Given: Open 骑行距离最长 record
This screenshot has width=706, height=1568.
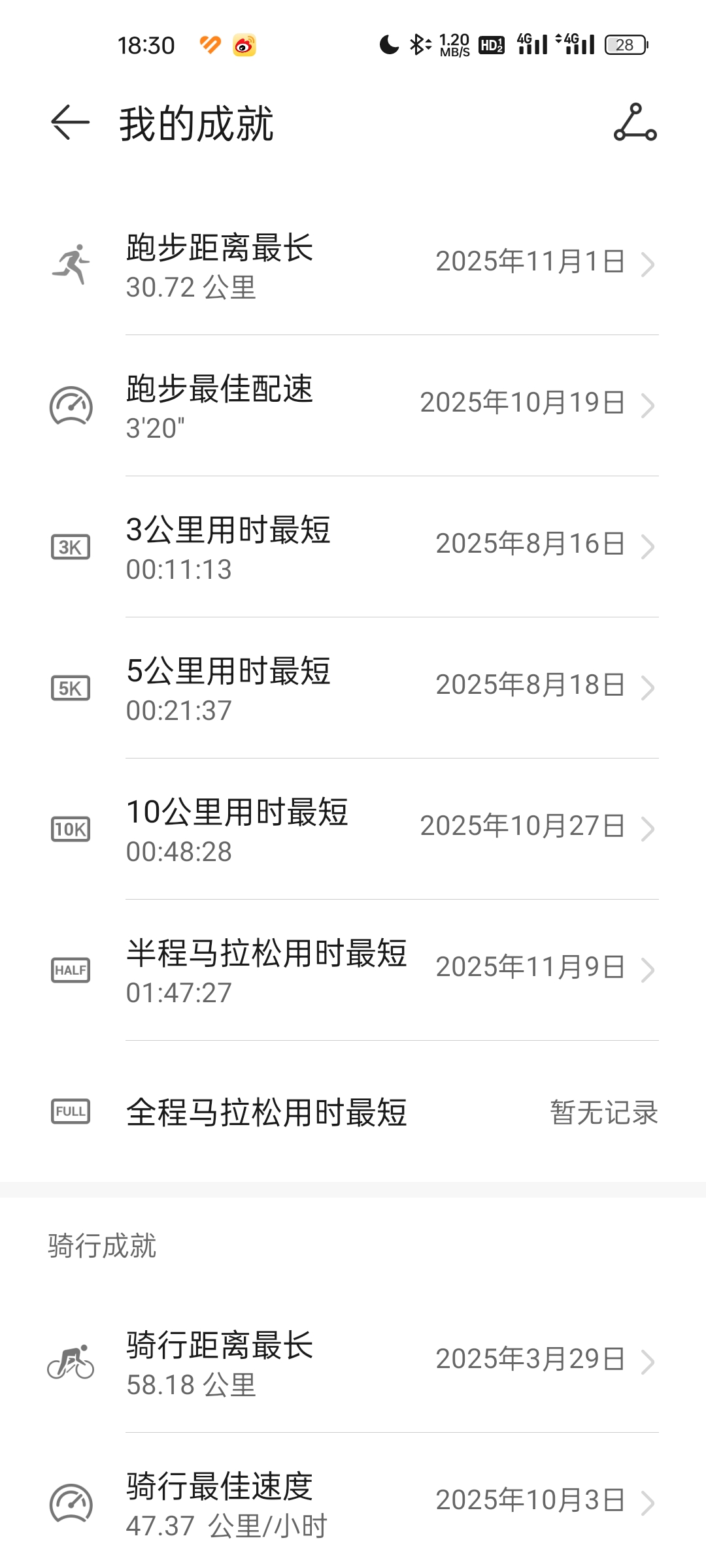Looking at the screenshot, I should pyautogui.click(x=353, y=1363).
